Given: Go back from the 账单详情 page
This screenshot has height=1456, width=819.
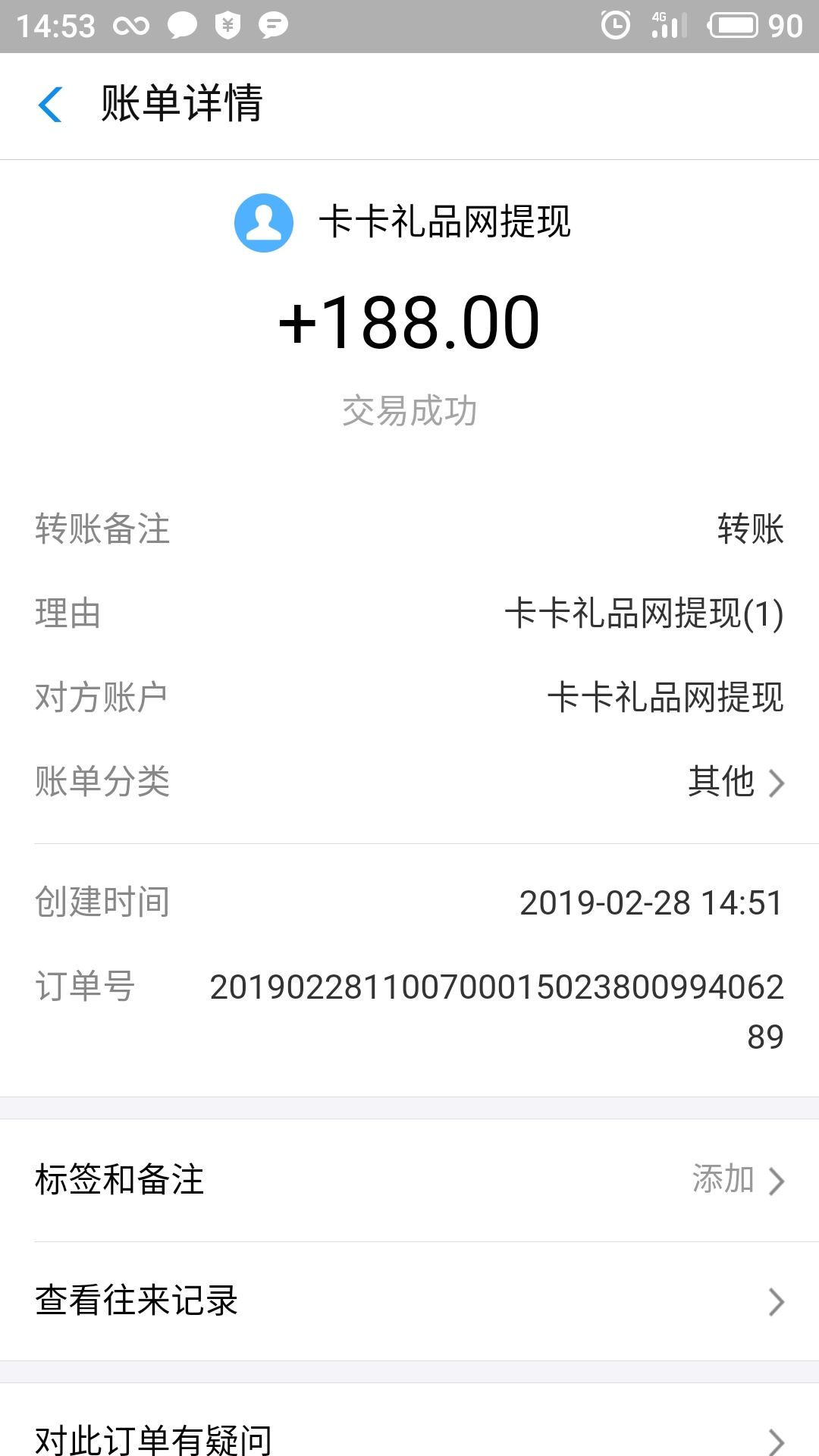Looking at the screenshot, I should [x=50, y=104].
